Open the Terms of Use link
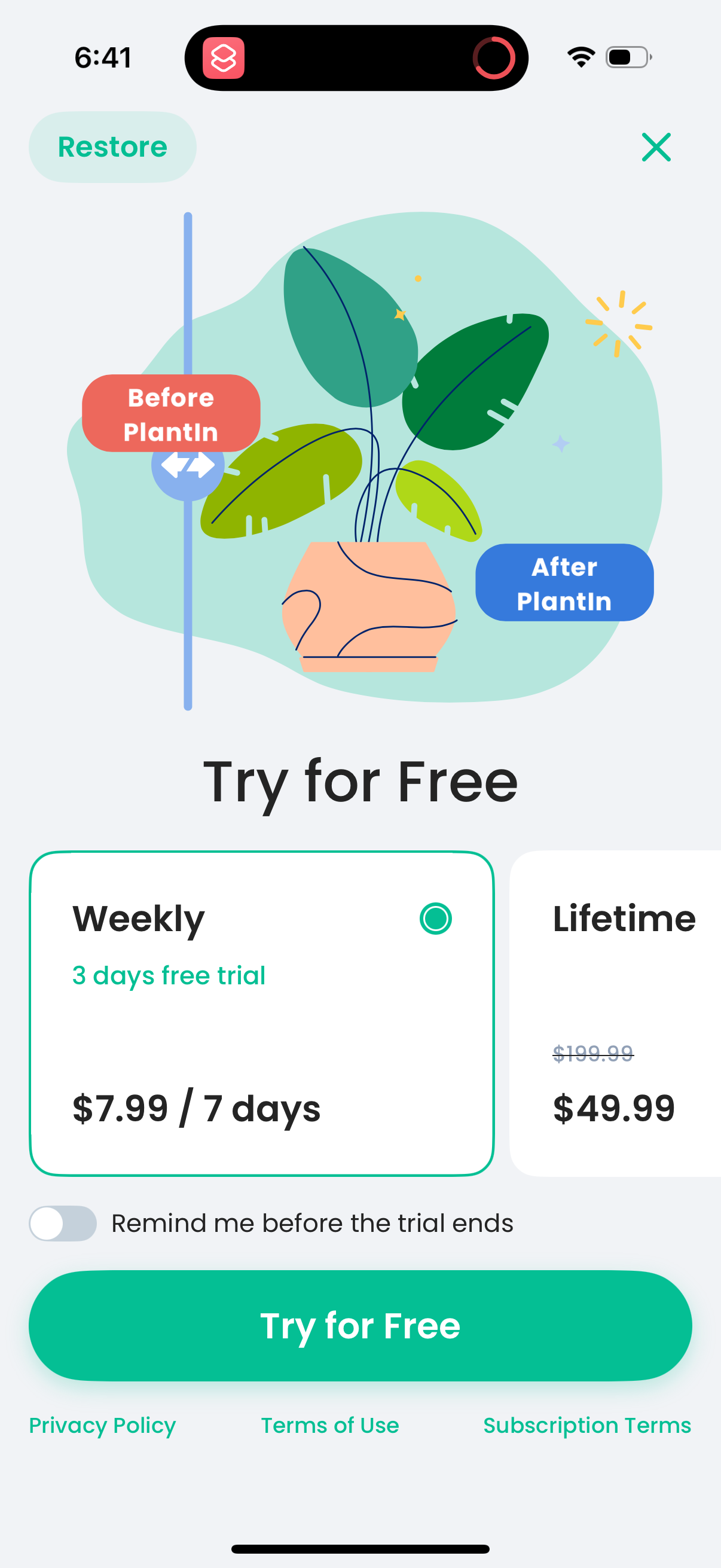721x1568 pixels. 330,1426
